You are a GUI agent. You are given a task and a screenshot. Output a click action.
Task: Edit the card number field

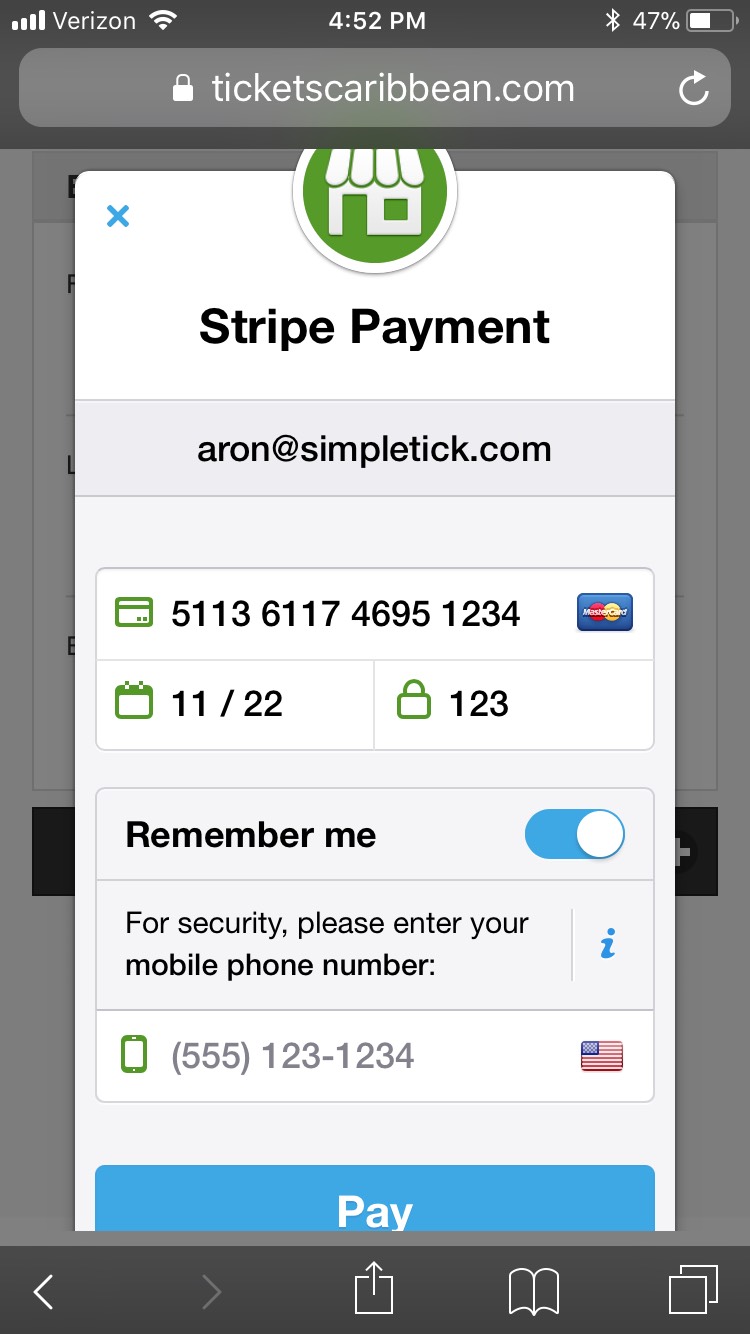coord(345,613)
